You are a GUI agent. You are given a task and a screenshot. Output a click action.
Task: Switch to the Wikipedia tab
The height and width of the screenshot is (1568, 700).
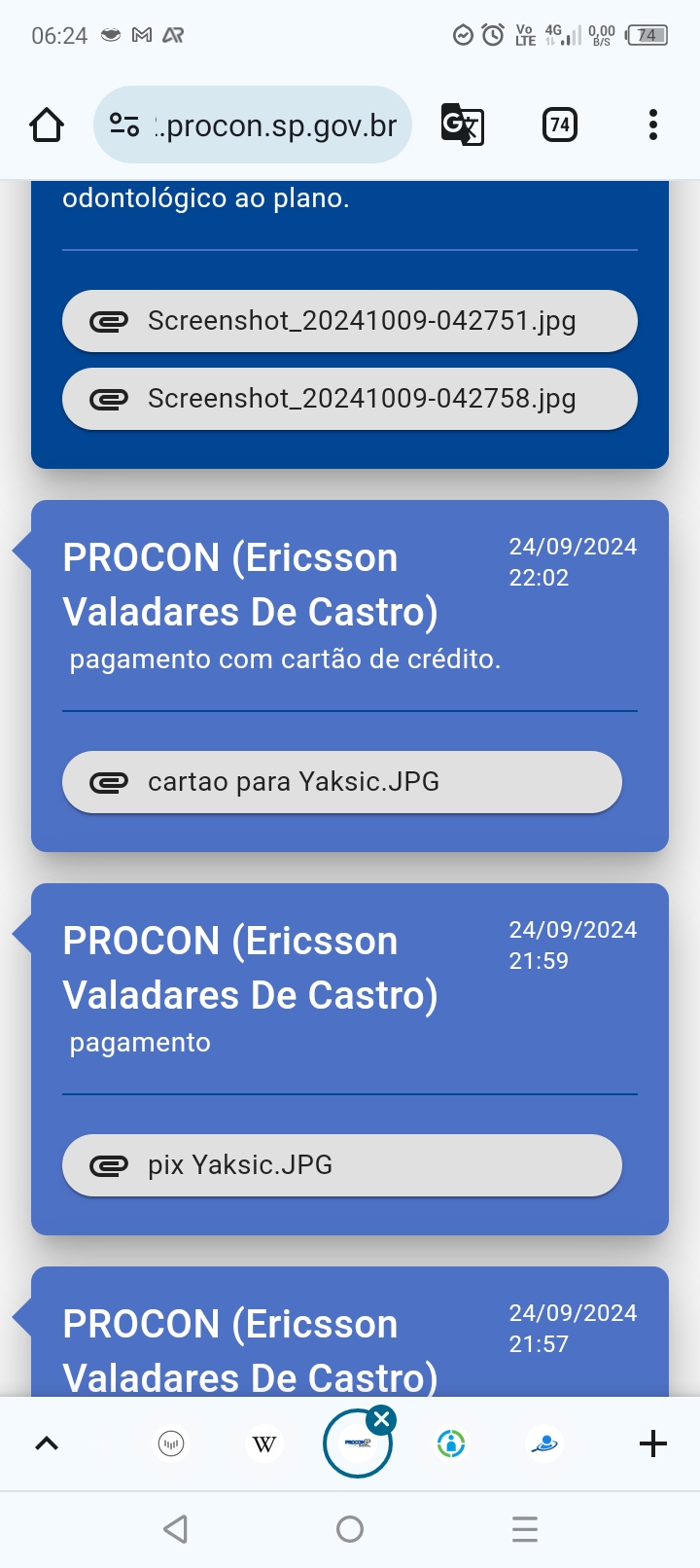coord(264,1443)
